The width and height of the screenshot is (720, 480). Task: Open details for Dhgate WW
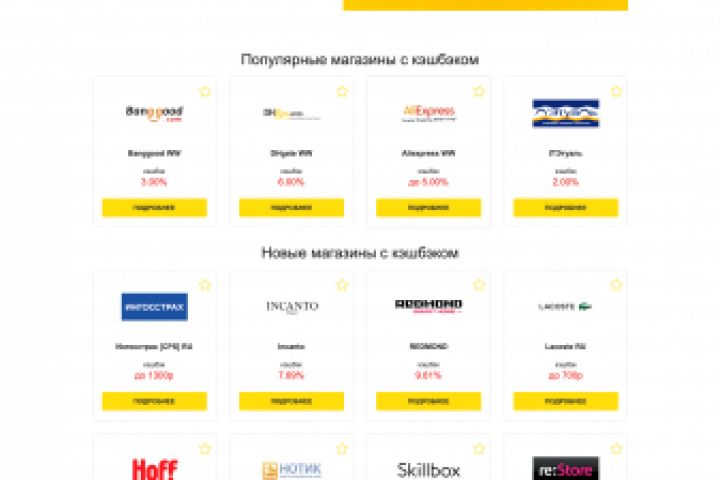click(x=291, y=207)
